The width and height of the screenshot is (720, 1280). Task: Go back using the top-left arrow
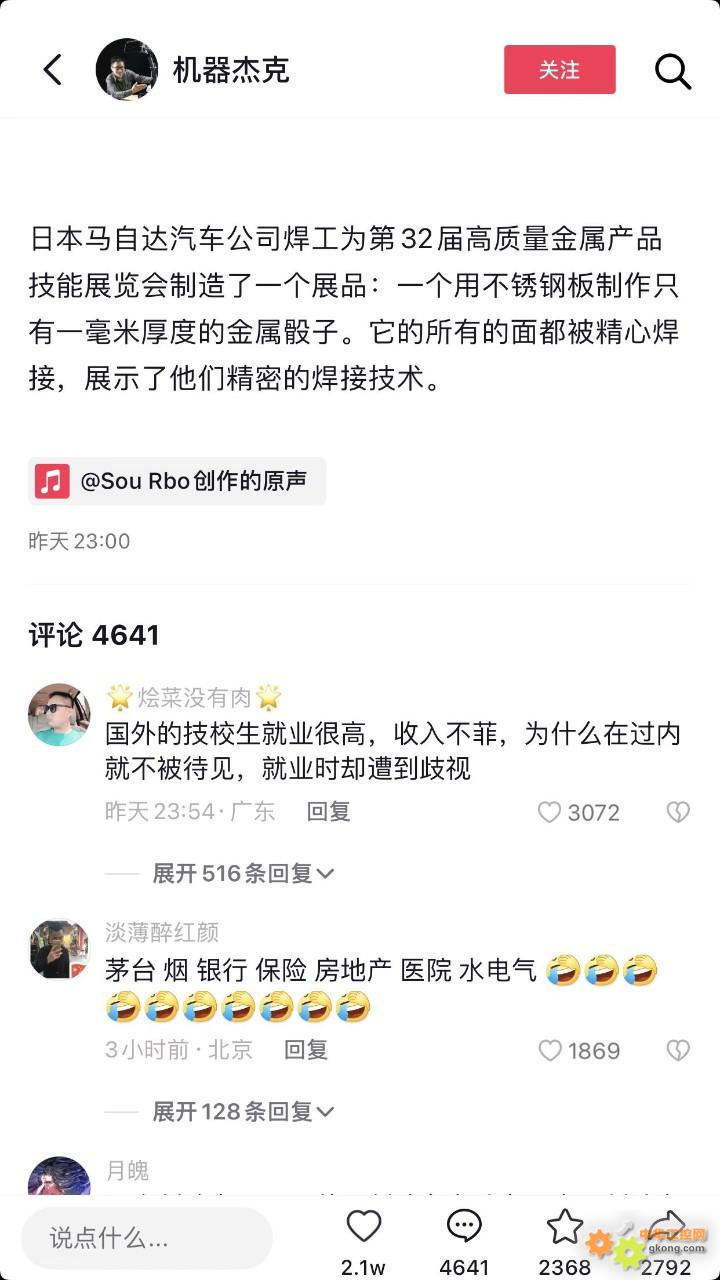coord(53,70)
